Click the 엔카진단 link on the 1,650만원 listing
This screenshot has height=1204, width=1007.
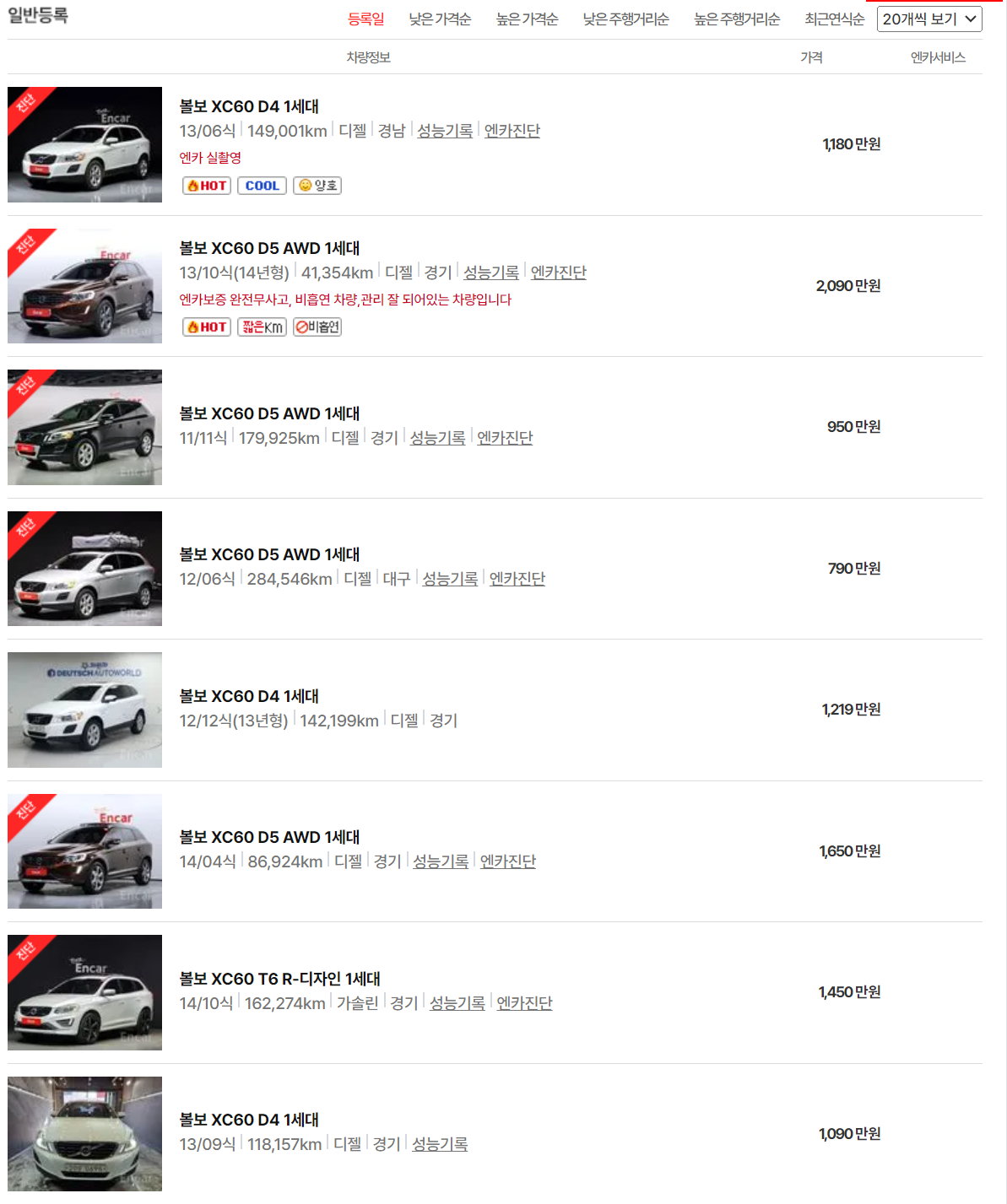[x=507, y=861]
